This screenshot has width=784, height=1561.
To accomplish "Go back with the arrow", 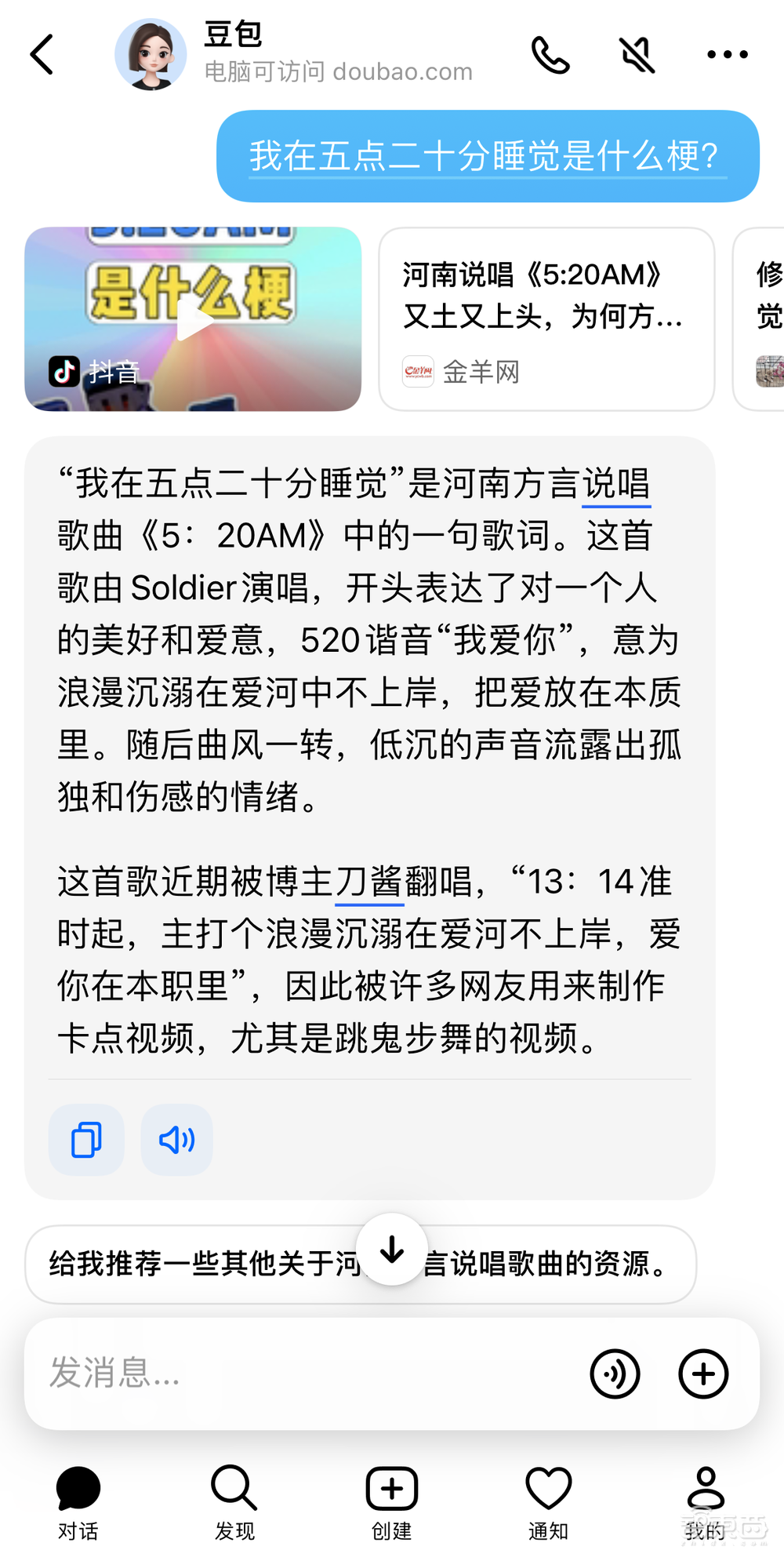I will click(42, 53).
